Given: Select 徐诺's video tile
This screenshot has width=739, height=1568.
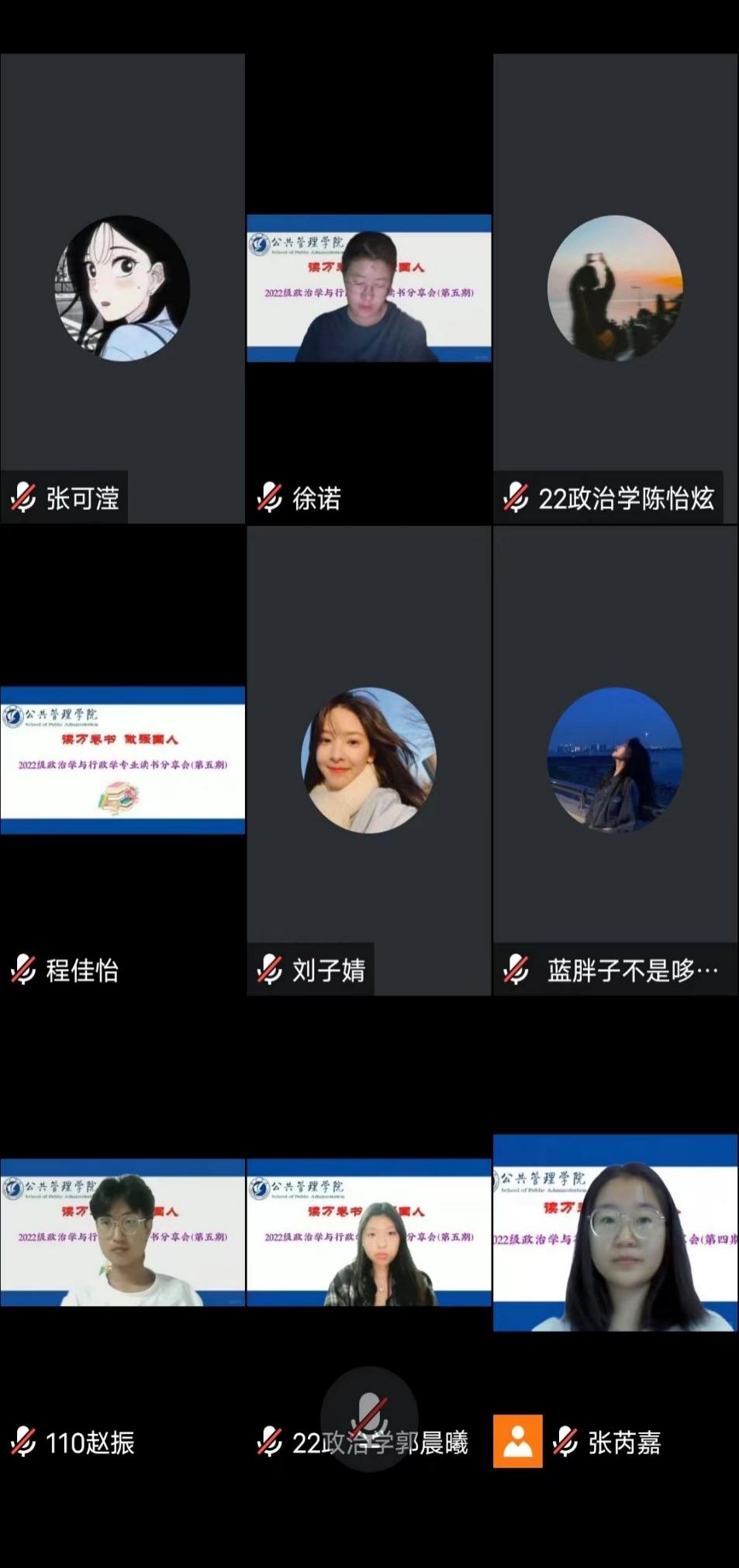Looking at the screenshot, I should (369, 288).
